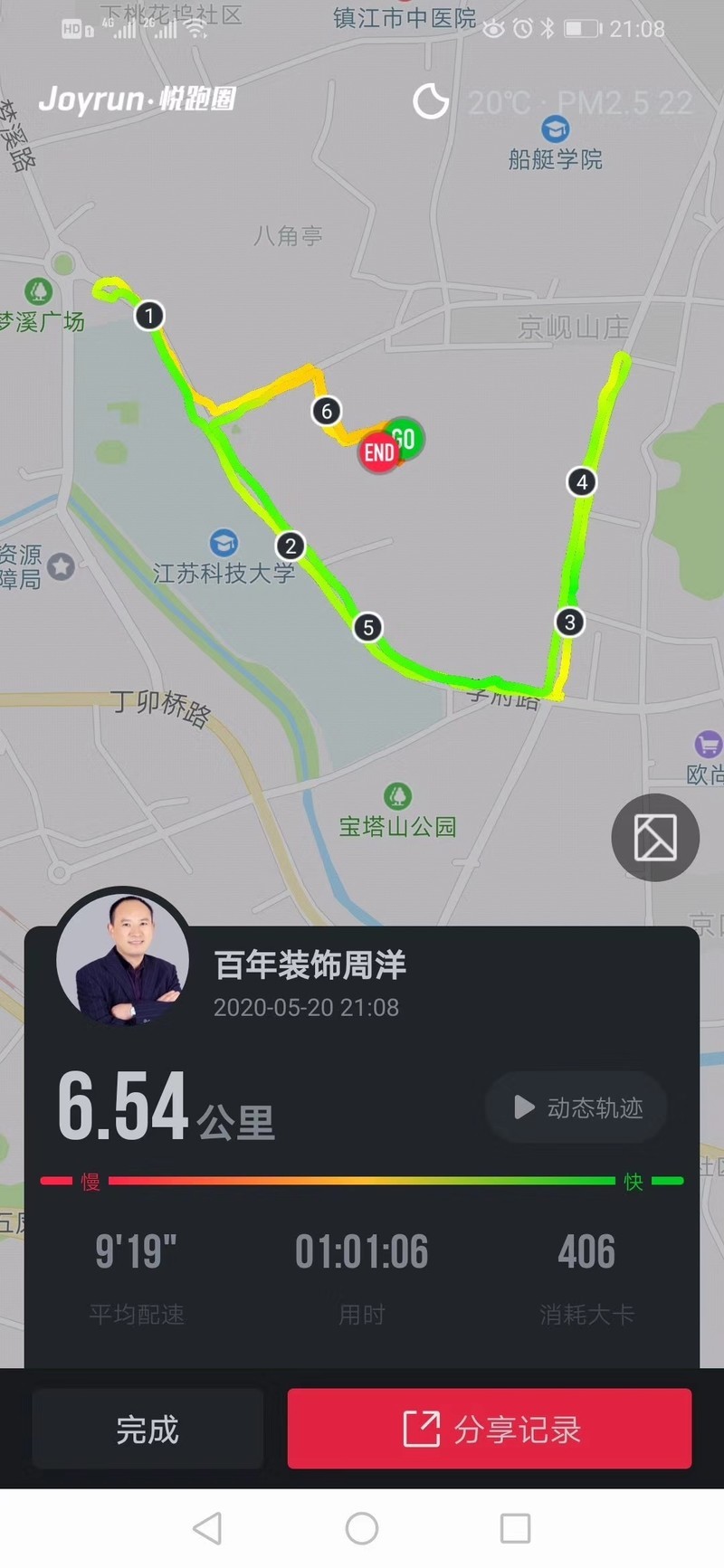Share the run via 分享记录

(490, 1430)
